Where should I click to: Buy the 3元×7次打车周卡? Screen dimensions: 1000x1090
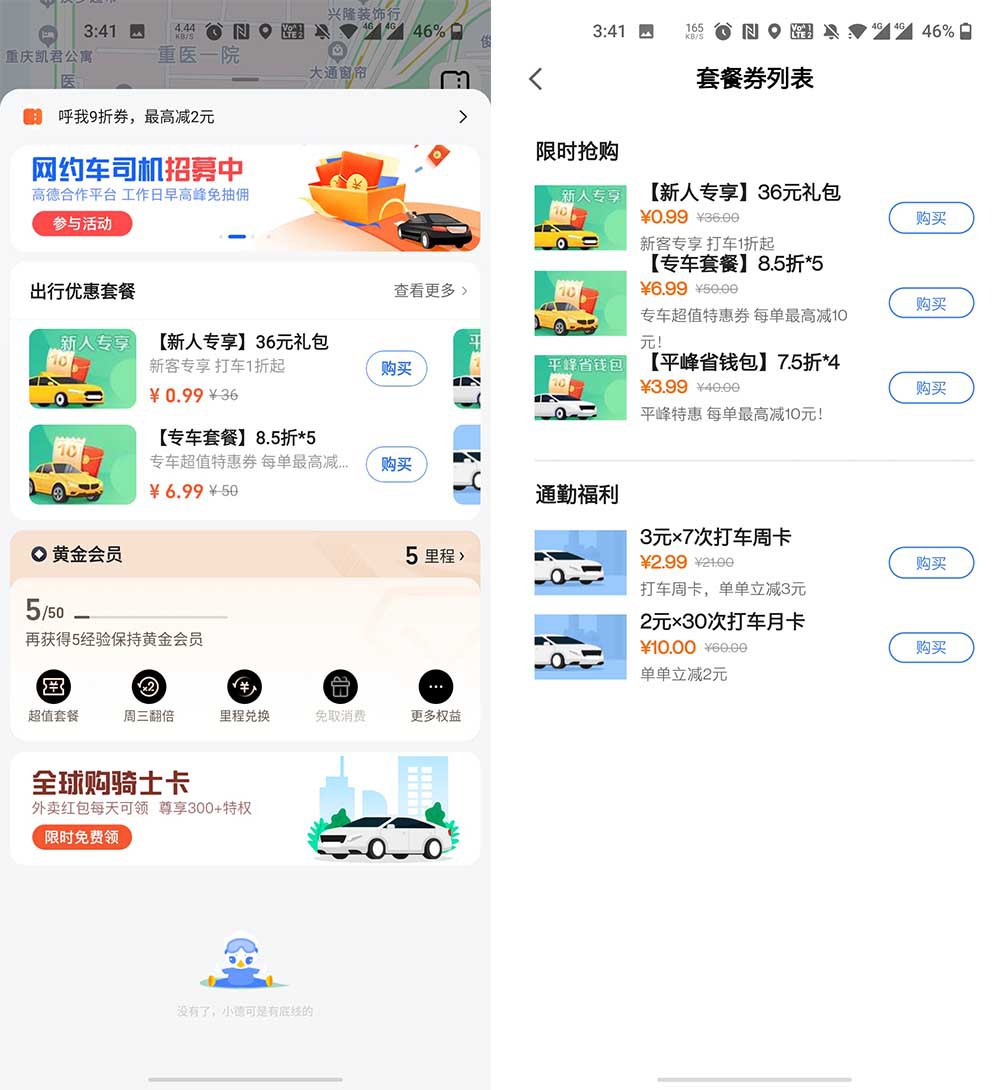(x=930, y=563)
